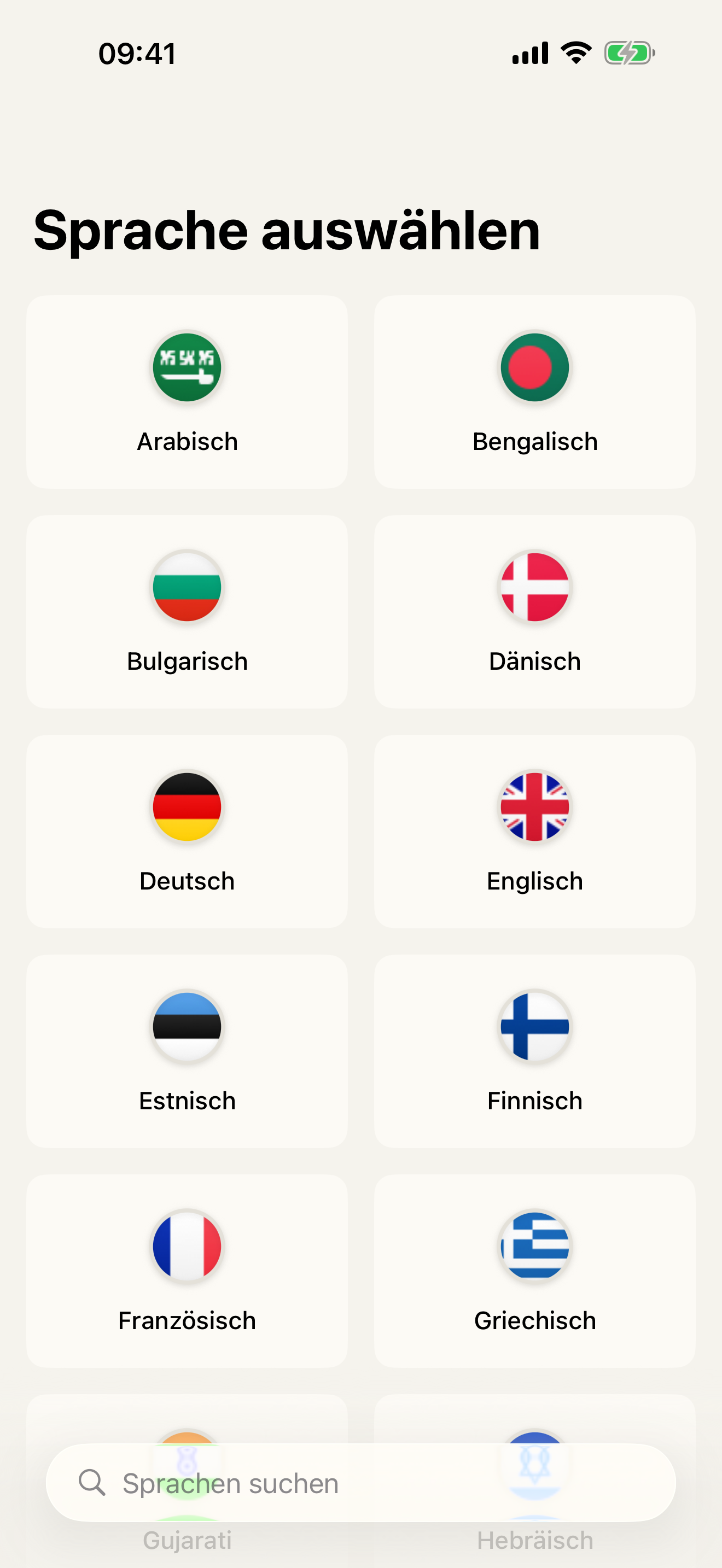This screenshot has width=722, height=1568.
Task: Tap the Englisch Union Jack icon
Action: [534, 807]
